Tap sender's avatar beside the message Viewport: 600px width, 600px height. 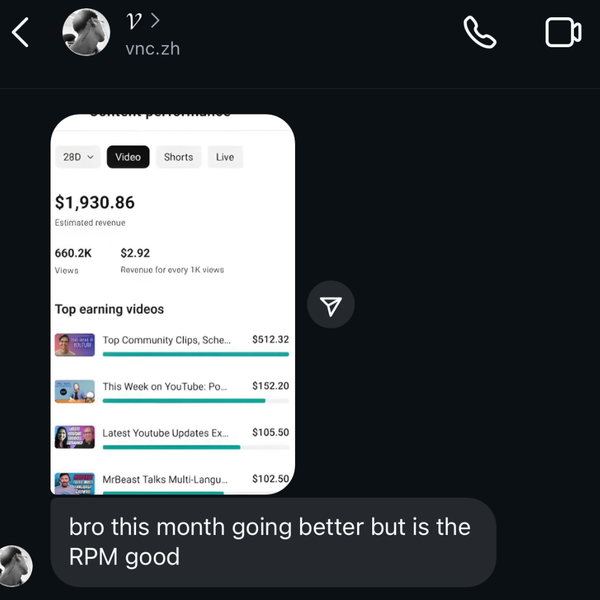[15, 566]
